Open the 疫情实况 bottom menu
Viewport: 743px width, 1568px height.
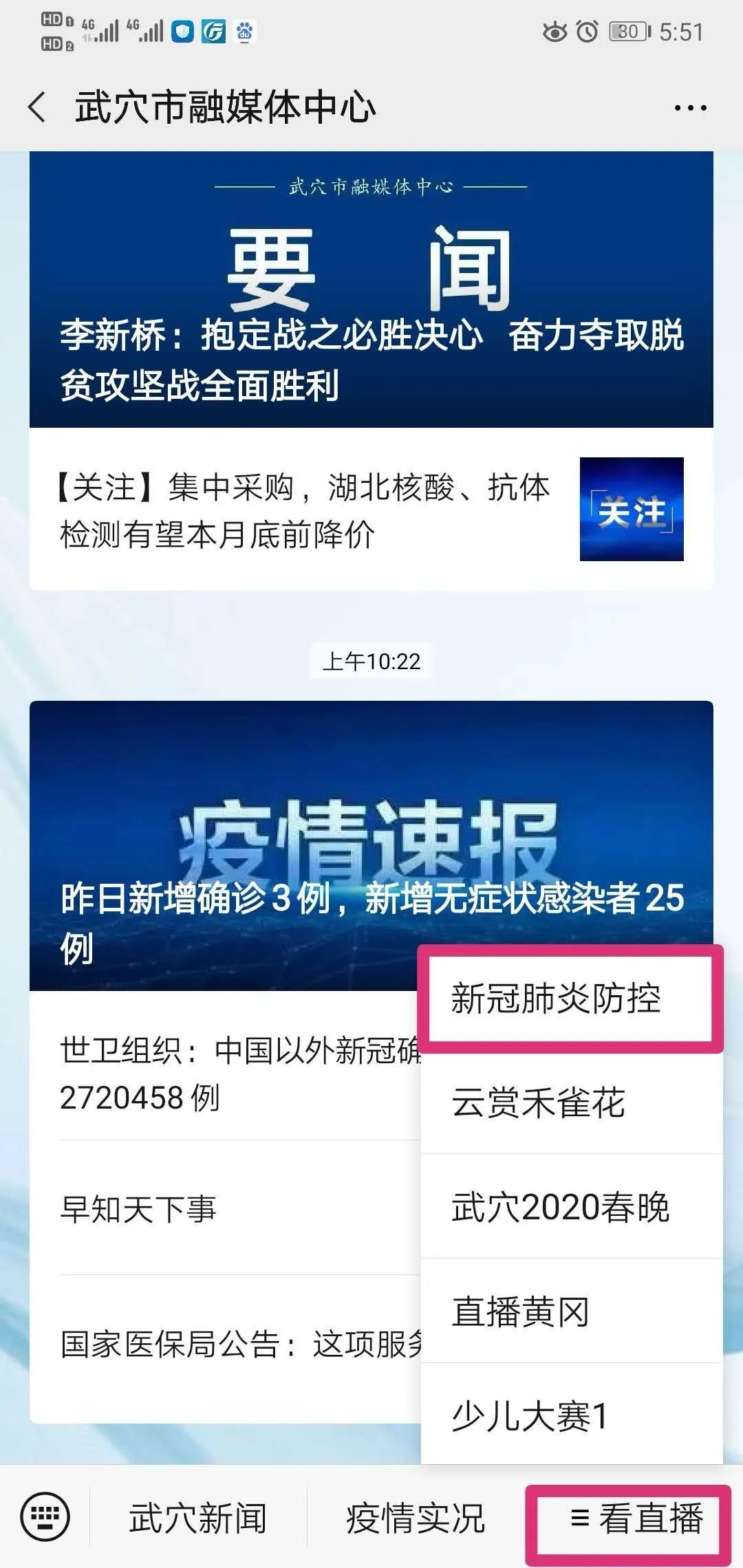click(x=416, y=1518)
